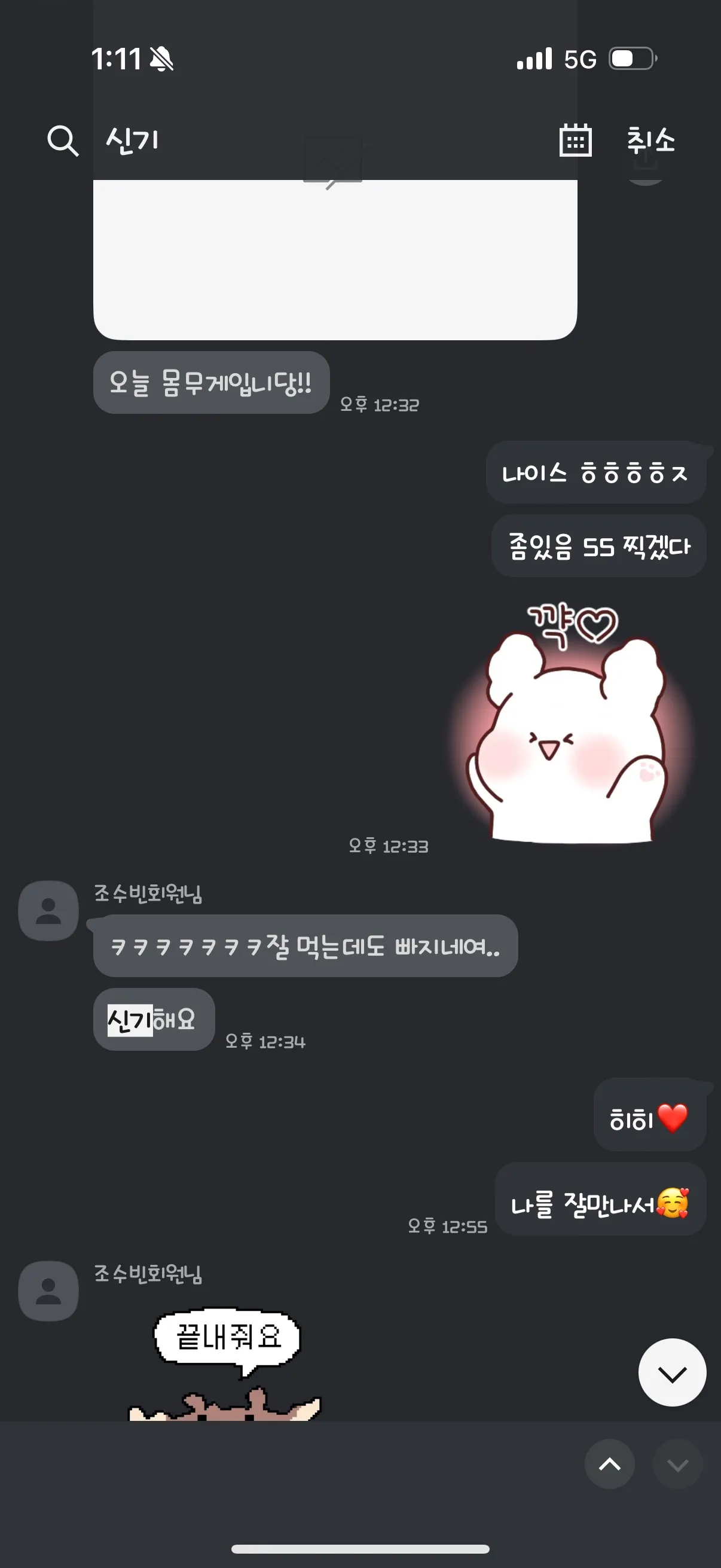The width and height of the screenshot is (721, 1568).
Task: Tap the magnifying glass search icon
Action: [62, 141]
